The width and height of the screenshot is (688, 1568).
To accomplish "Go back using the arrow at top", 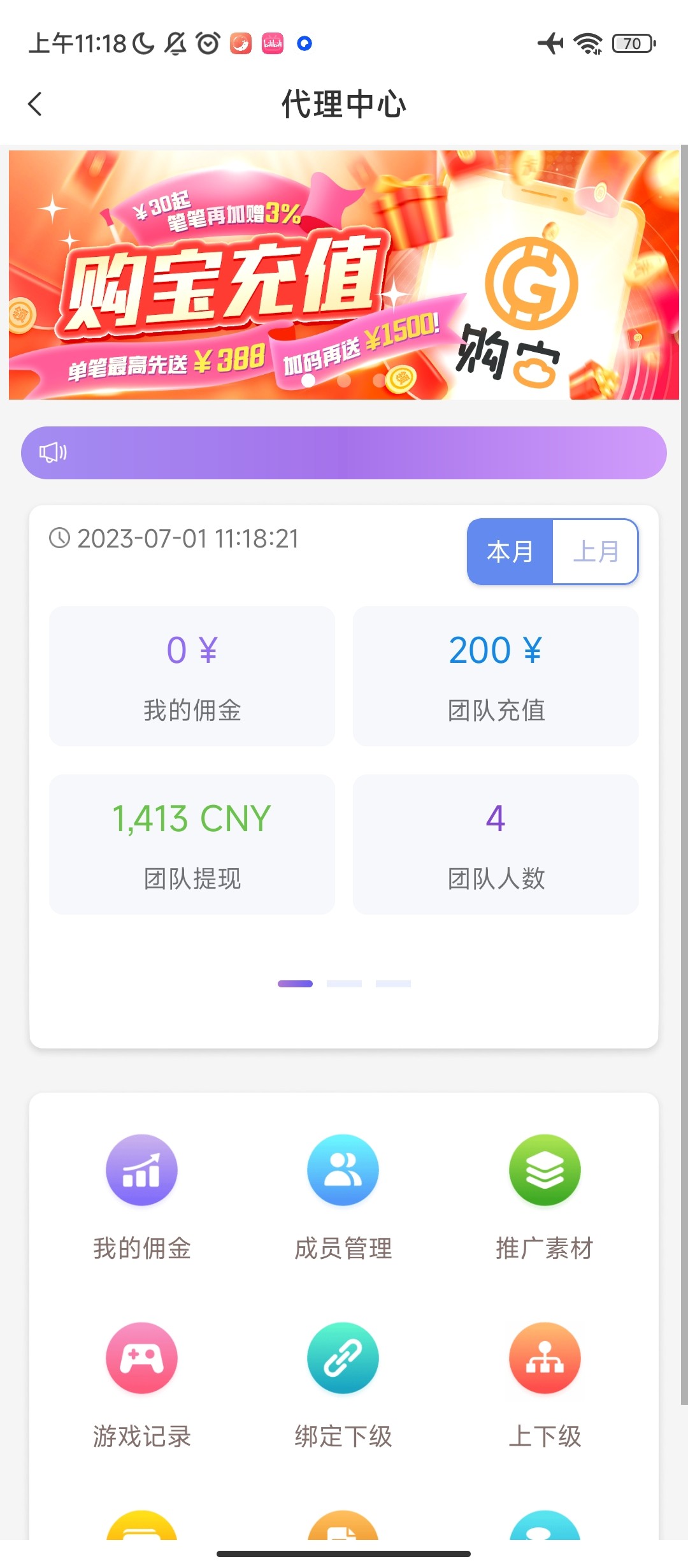I will point(36,104).
